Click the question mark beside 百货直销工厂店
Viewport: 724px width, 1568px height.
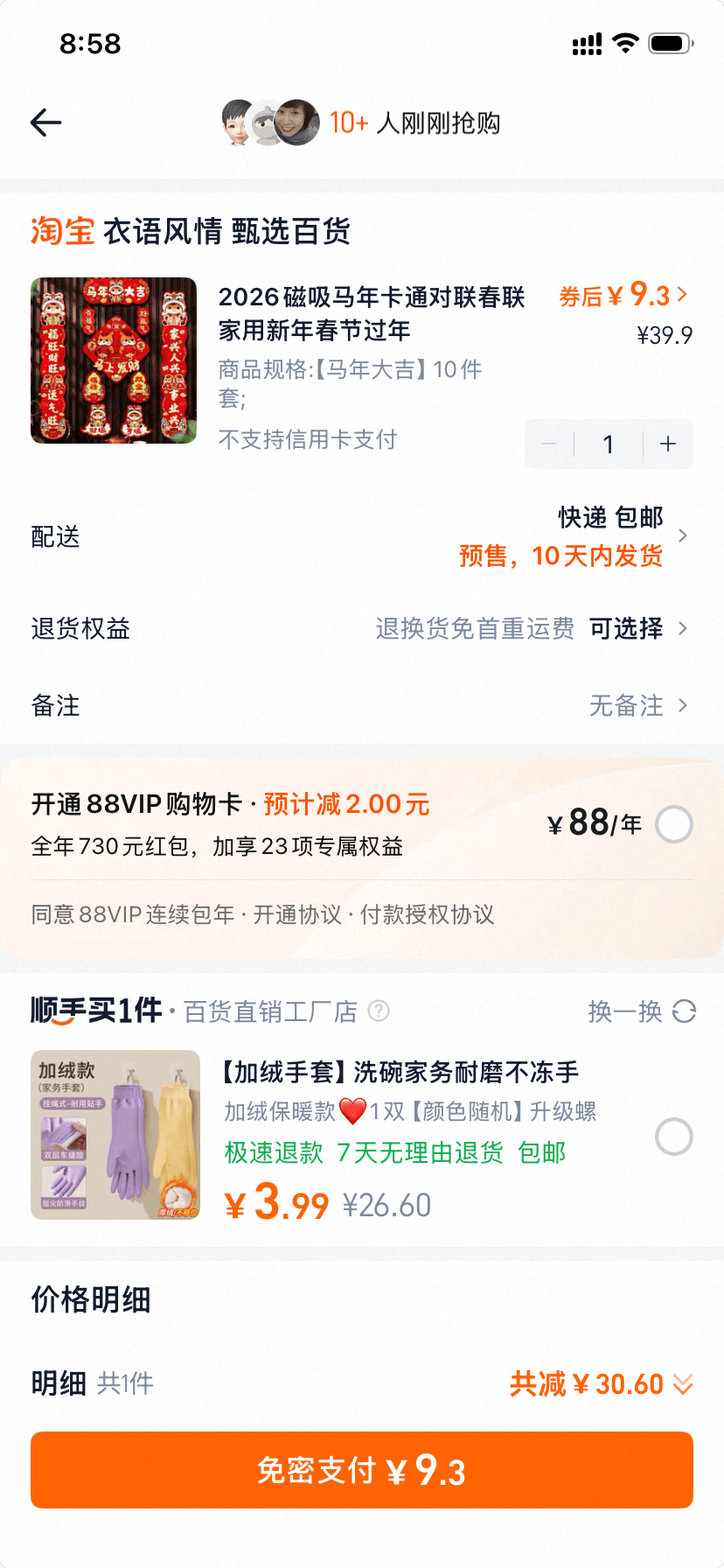(x=379, y=1011)
